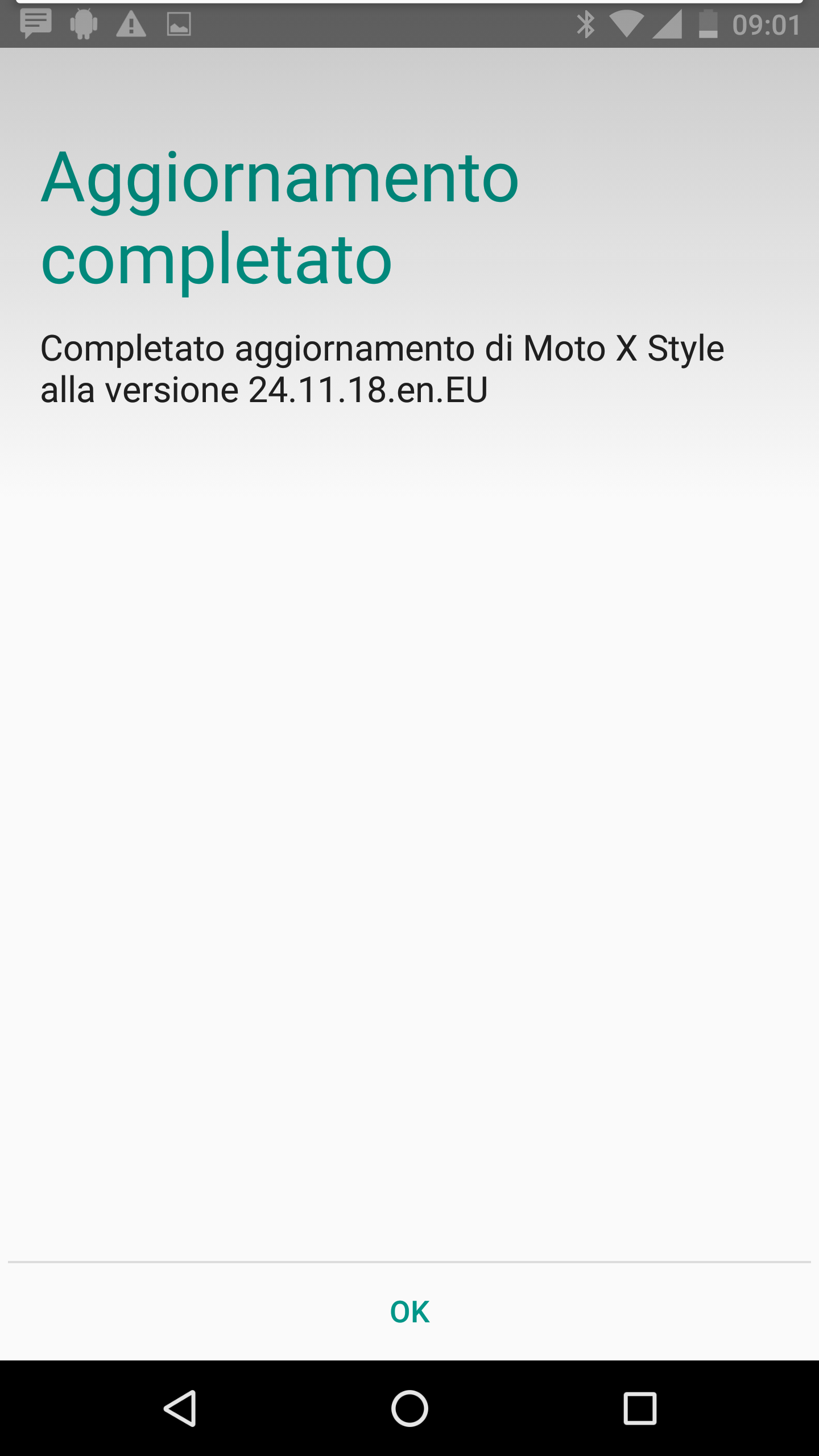Open the recent apps overview
Viewport: 819px width, 1456px height.
tap(640, 1408)
